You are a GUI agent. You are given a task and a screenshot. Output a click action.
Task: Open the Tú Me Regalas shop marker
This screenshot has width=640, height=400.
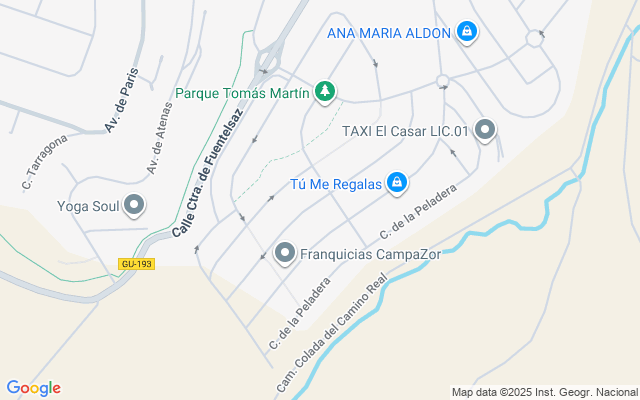pyautogui.click(x=397, y=182)
